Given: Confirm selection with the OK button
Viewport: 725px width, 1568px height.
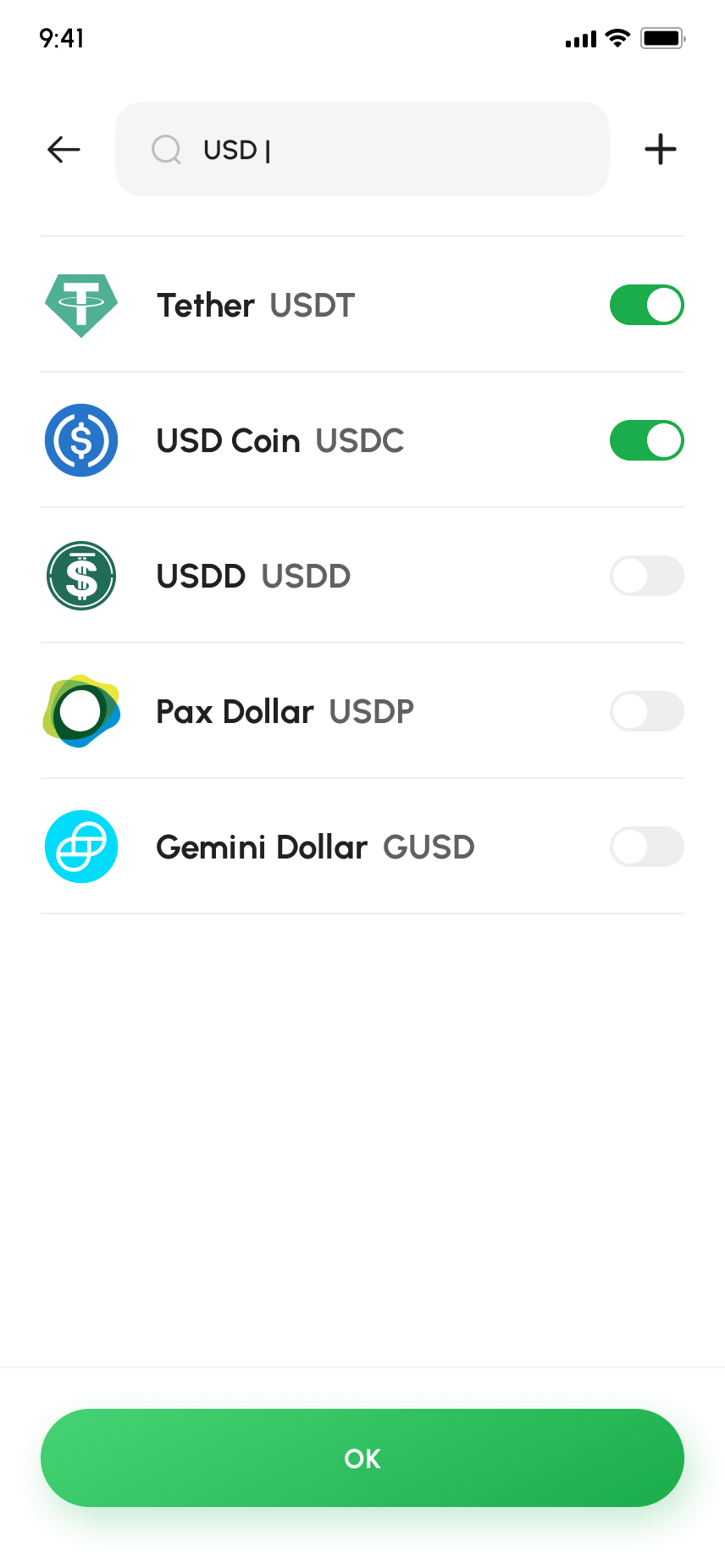Looking at the screenshot, I should point(362,1458).
